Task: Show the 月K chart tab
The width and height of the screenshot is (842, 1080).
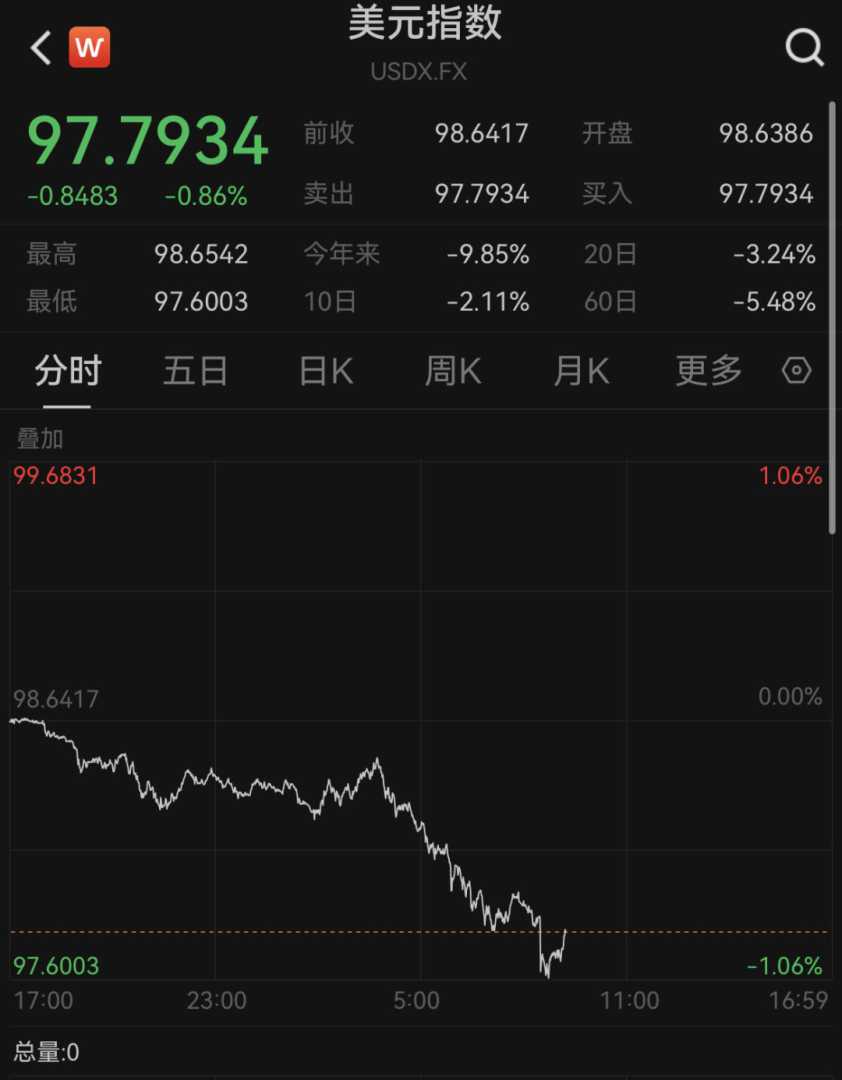Action: [x=581, y=371]
